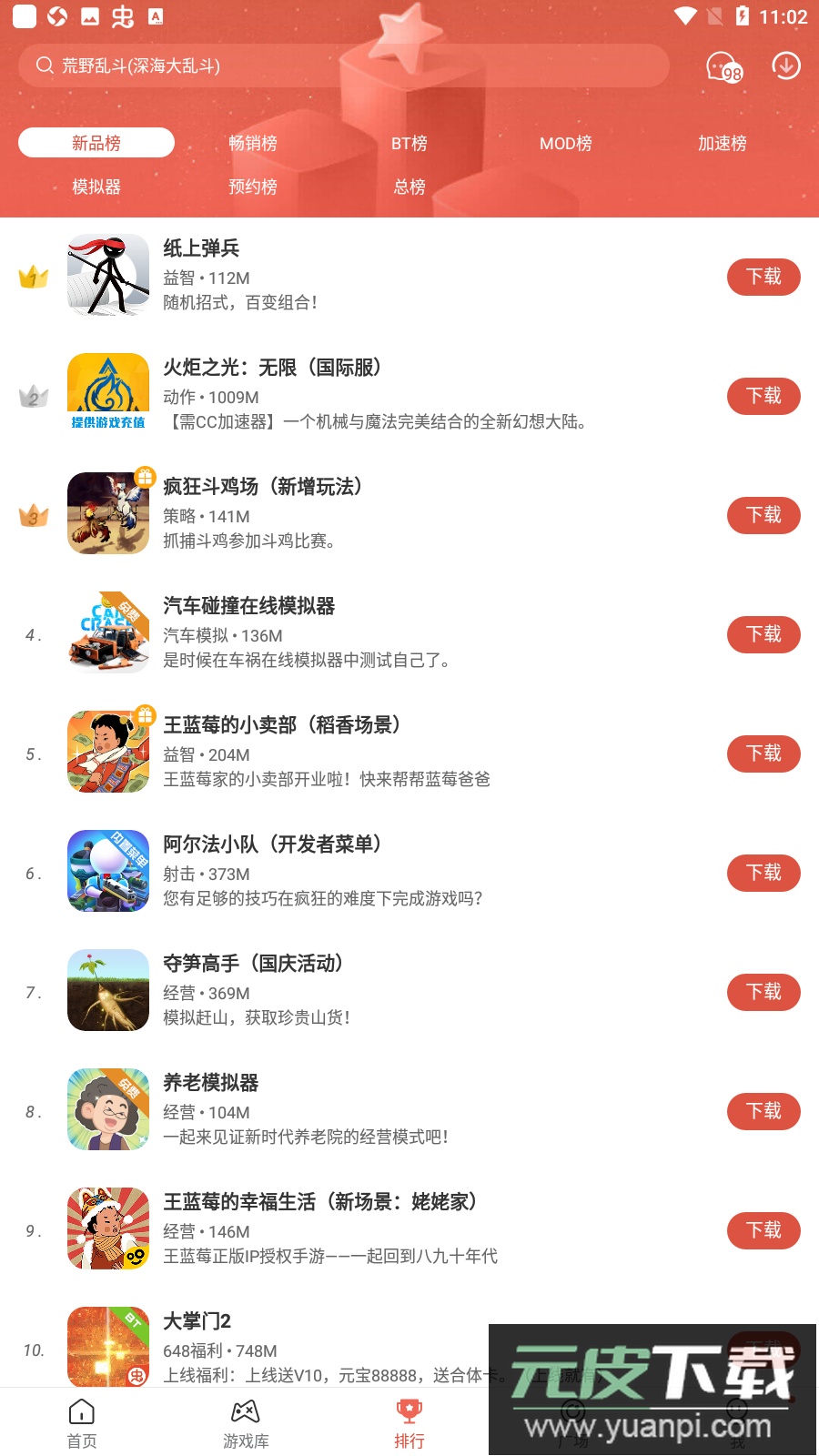The height and width of the screenshot is (1456, 819).
Task: Switch to the BT榜 tab
Action: point(409,143)
